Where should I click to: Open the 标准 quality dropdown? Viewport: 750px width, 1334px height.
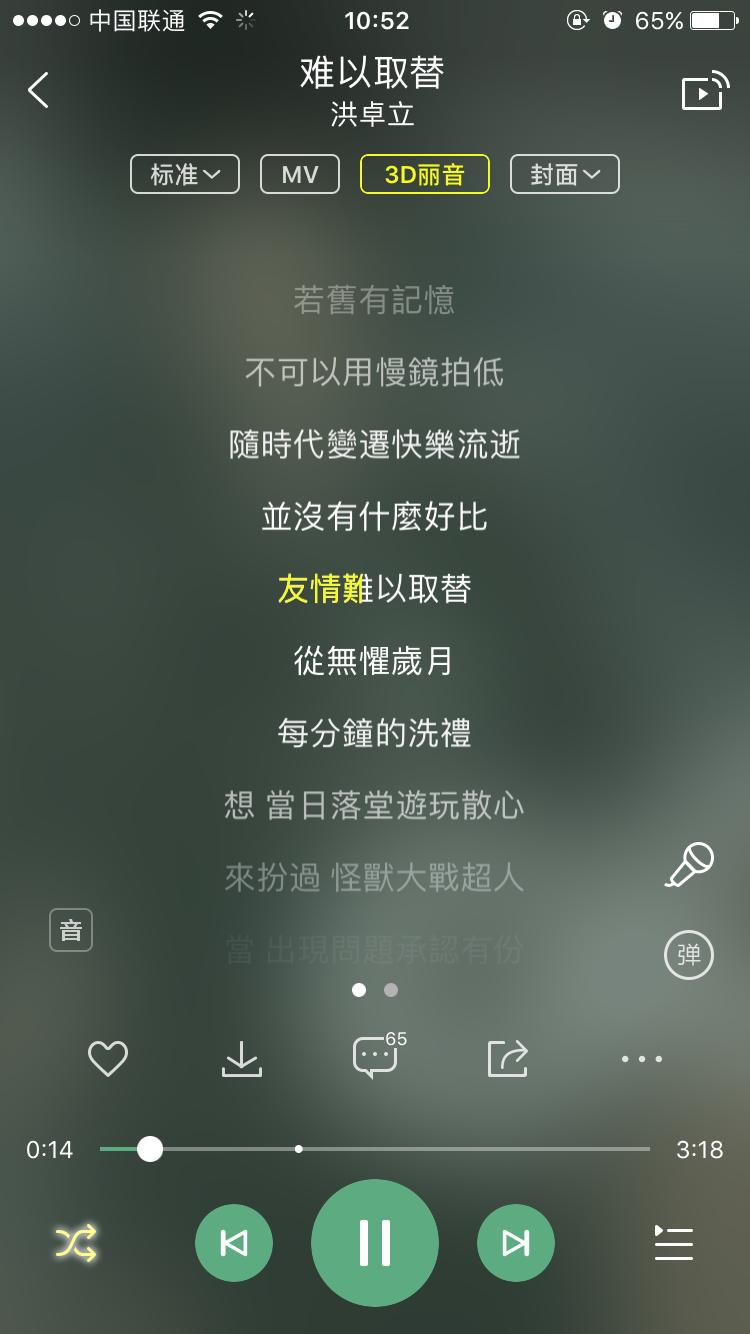184,173
